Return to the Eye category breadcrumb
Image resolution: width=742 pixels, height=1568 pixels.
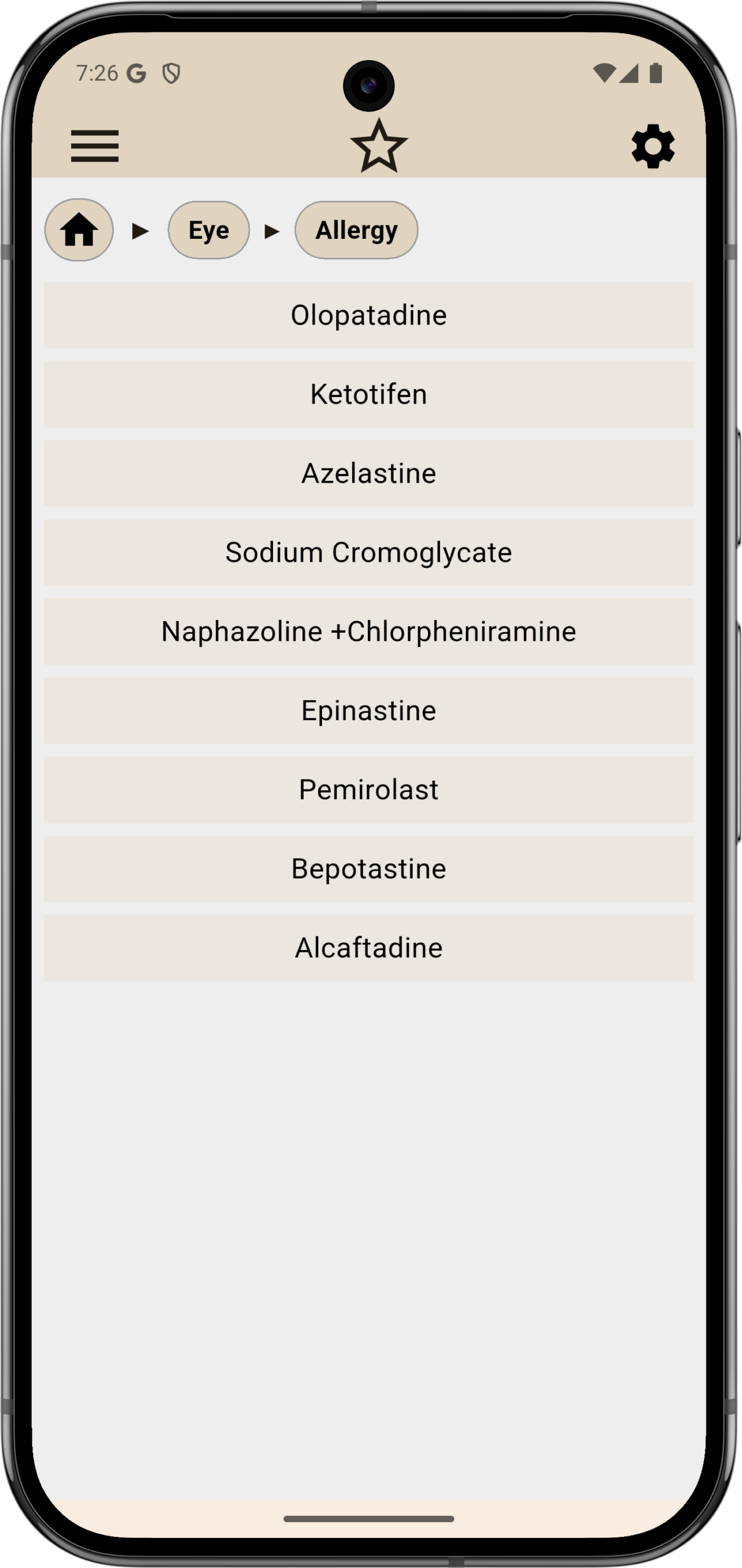pyautogui.click(x=209, y=230)
